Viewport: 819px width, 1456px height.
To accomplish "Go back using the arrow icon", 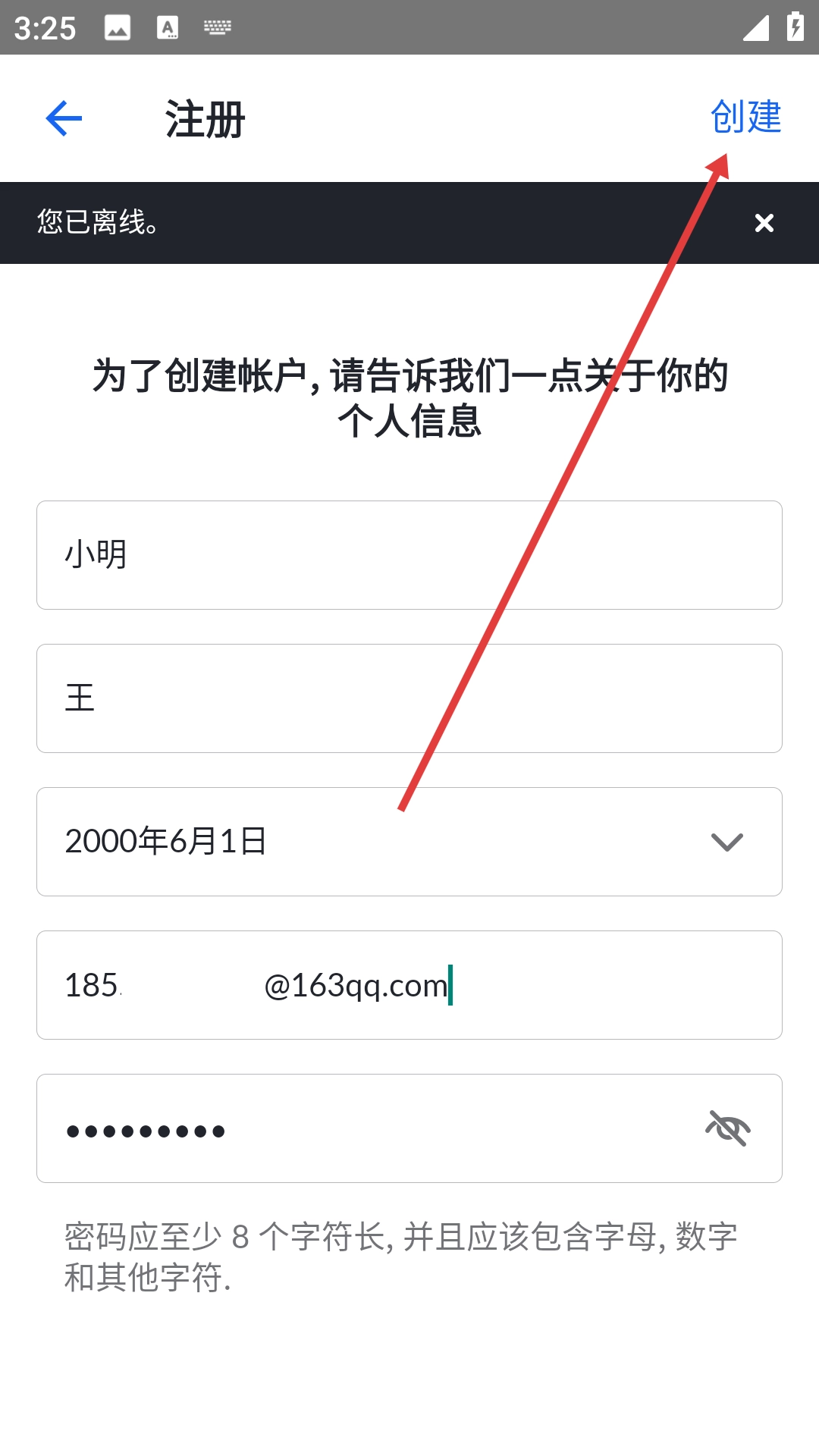I will pyautogui.click(x=64, y=118).
